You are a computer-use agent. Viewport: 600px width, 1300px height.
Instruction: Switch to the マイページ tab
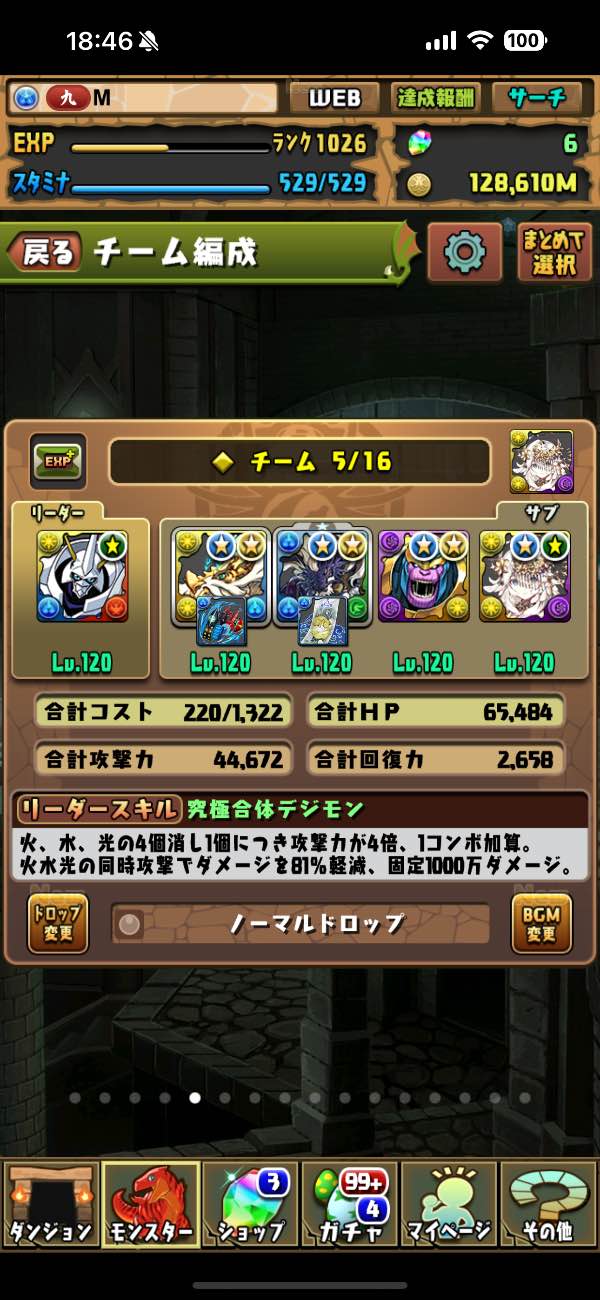pos(450,1205)
